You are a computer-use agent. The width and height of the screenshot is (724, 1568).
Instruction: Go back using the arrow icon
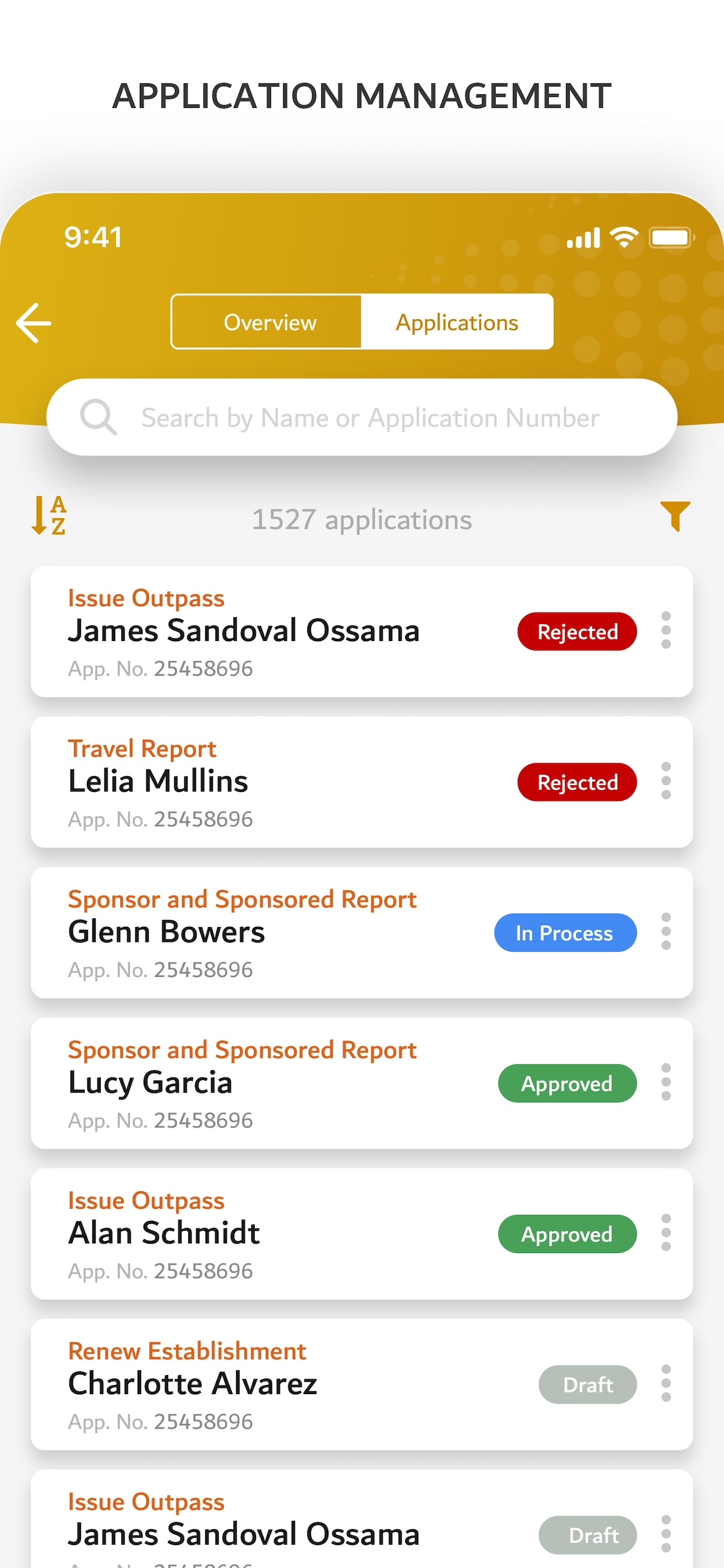coord(33,323)
